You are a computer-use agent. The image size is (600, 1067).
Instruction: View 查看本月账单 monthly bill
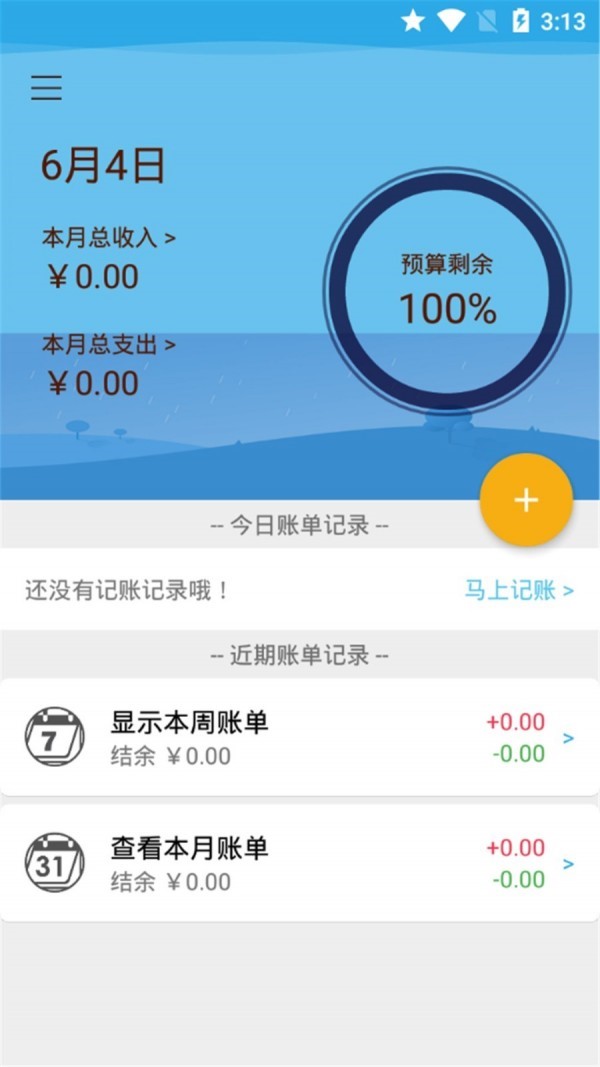coord(299,864)
